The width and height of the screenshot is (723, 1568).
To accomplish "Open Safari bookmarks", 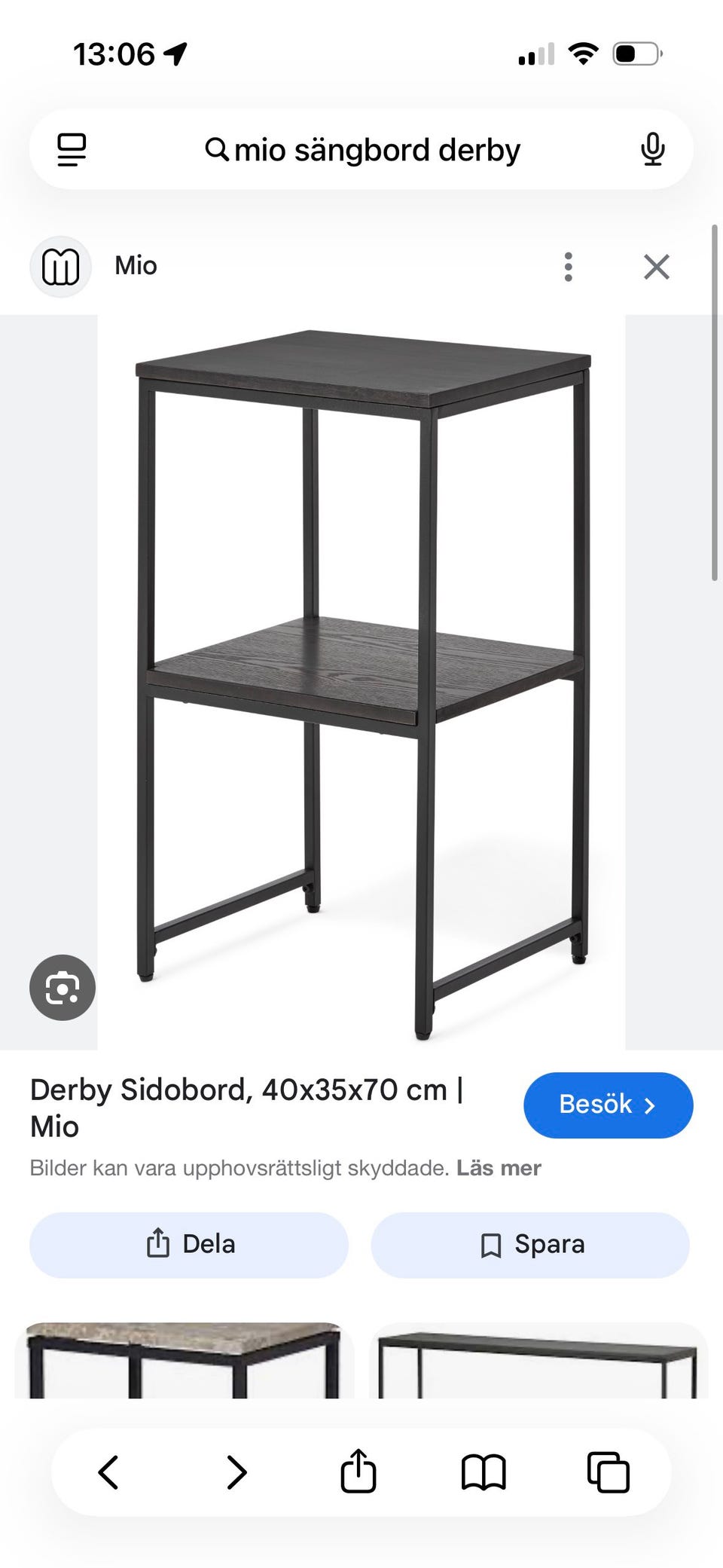I will [x=484, y=1472].
